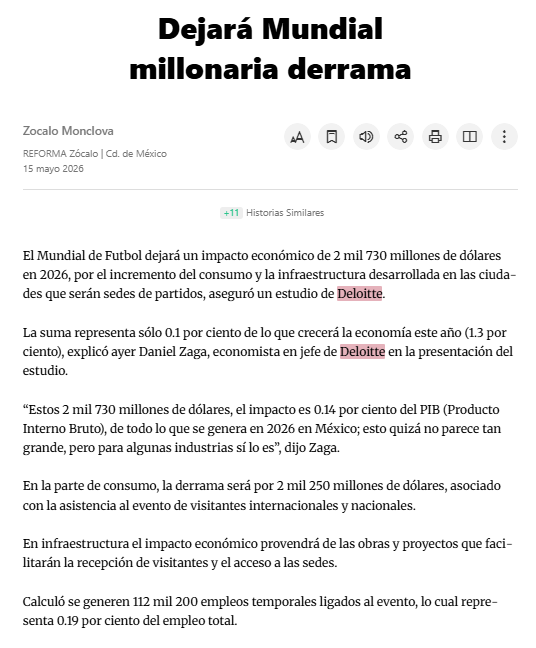Viewport: 536px width, 648px height.
Task: Open the overflow menu
Action: (504, 137)
